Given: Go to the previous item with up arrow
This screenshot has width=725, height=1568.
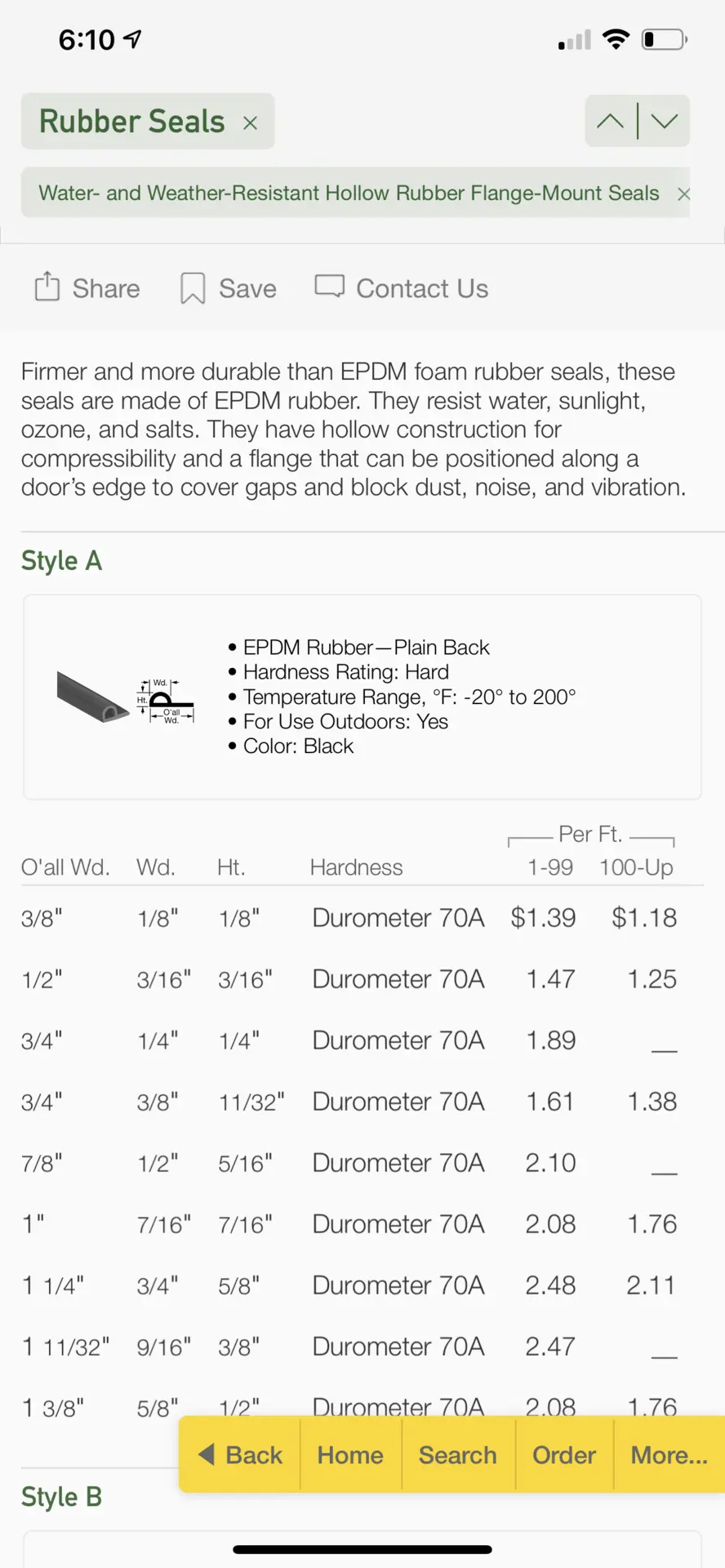Looking at the screenshot, I should tap(610, 121).
